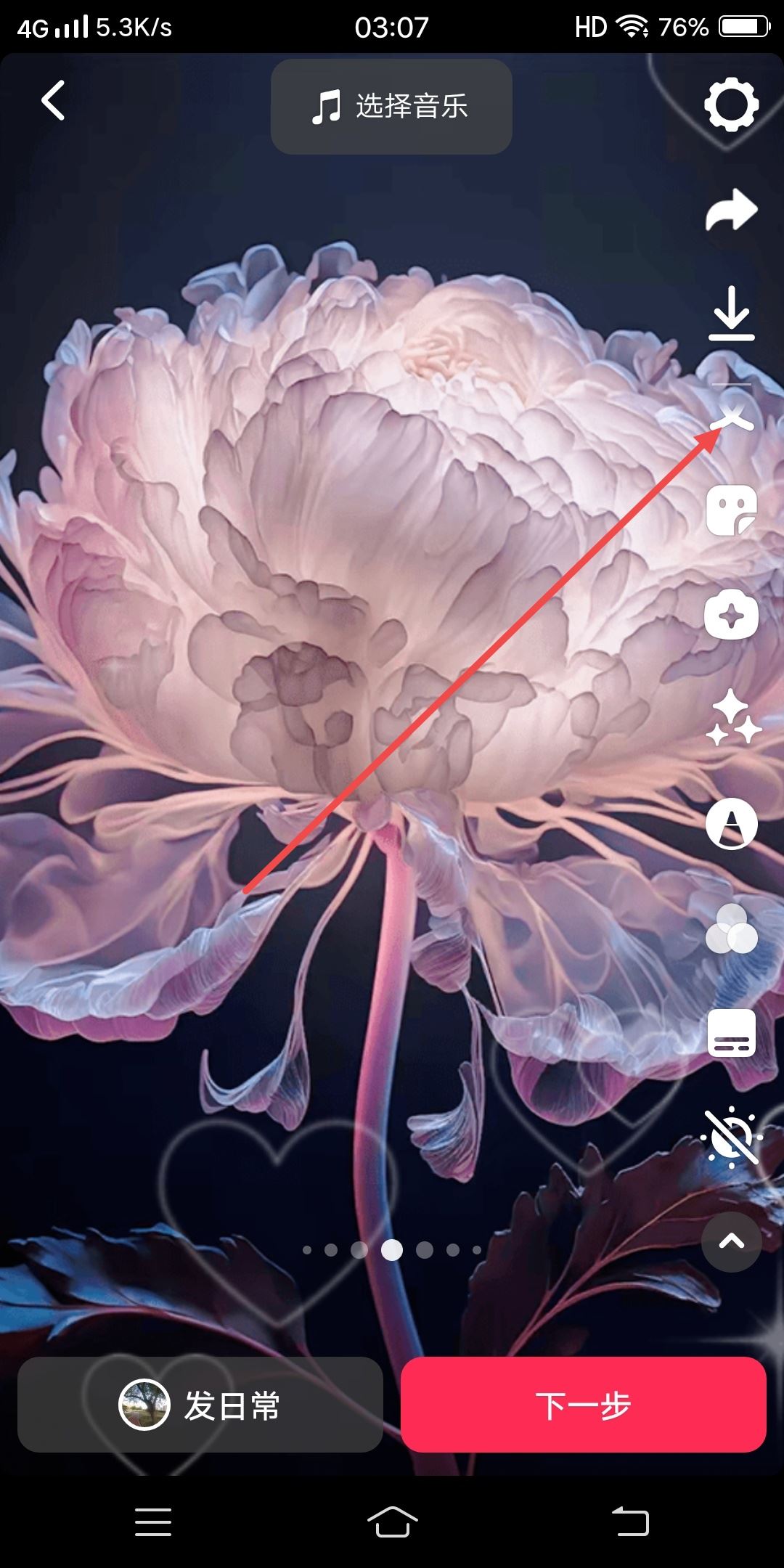
Task: Tap the system home button
Action: click(392, 1521)
